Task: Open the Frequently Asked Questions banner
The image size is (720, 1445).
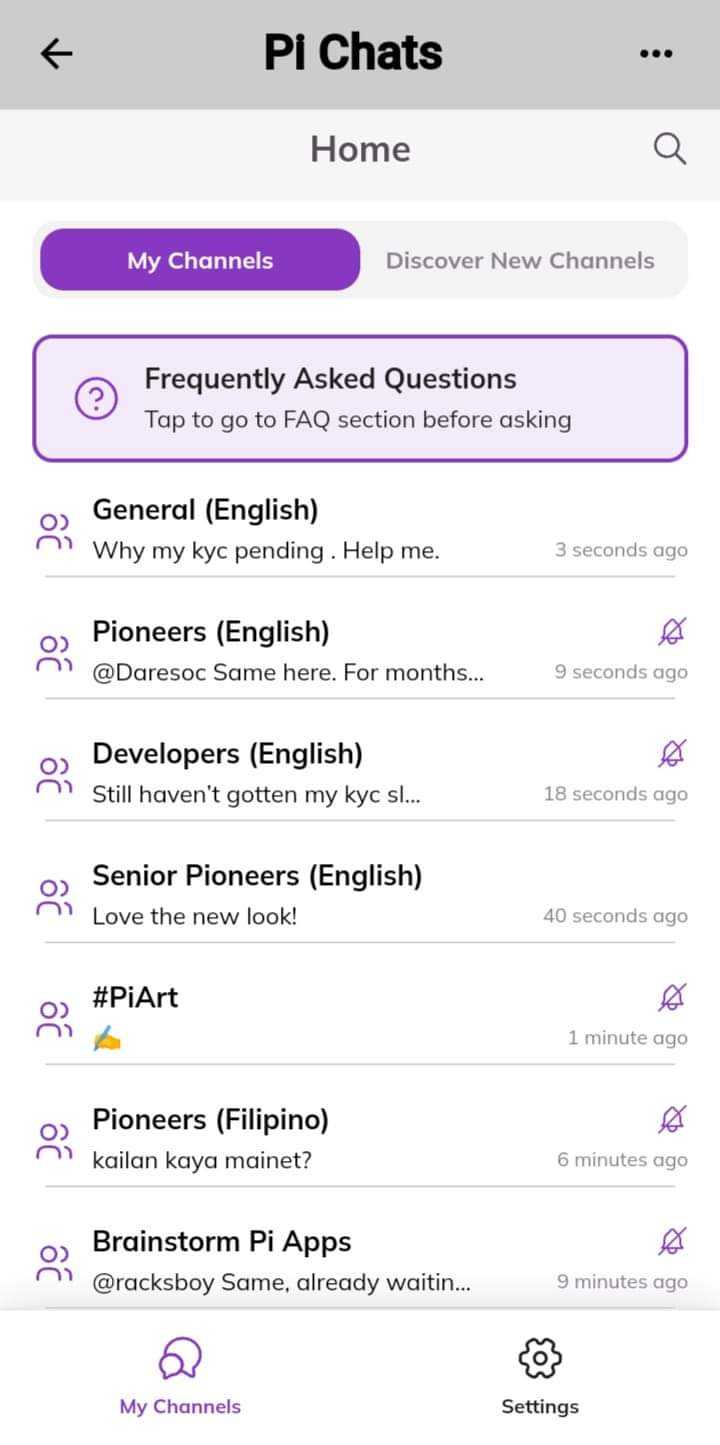Action: click(360, 398)
